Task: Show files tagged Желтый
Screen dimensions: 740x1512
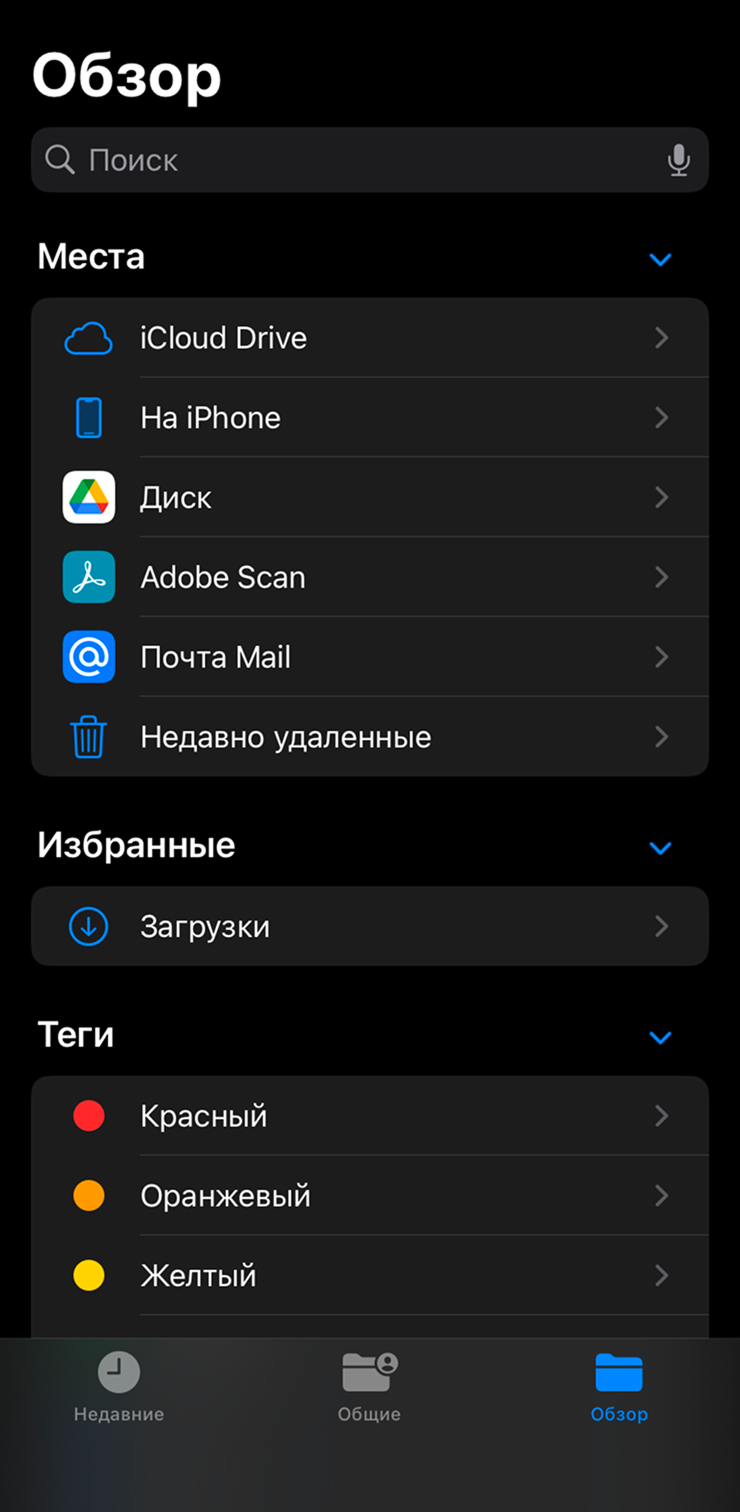Action: (x=370, y=1276)
